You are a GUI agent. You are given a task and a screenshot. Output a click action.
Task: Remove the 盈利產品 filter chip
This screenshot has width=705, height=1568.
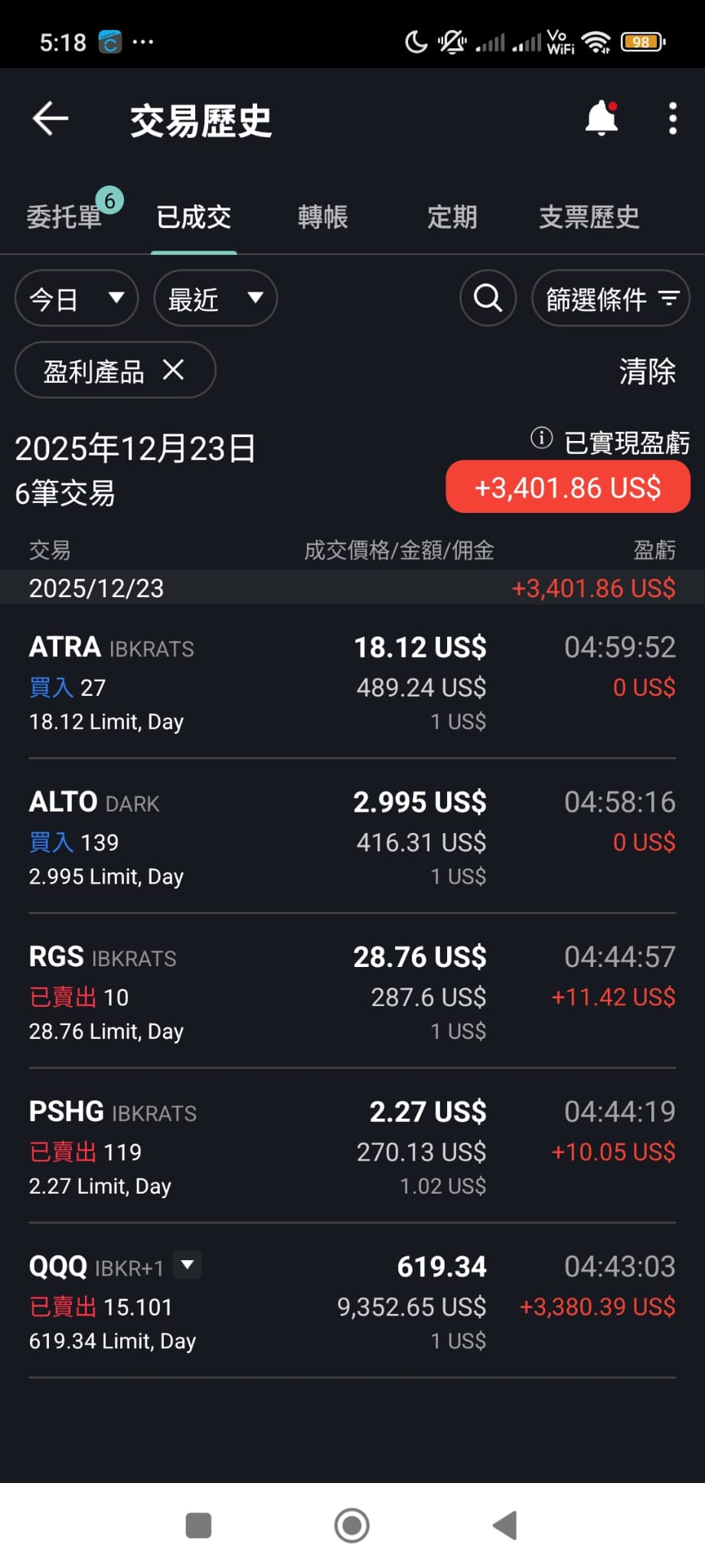click(174, 371)
